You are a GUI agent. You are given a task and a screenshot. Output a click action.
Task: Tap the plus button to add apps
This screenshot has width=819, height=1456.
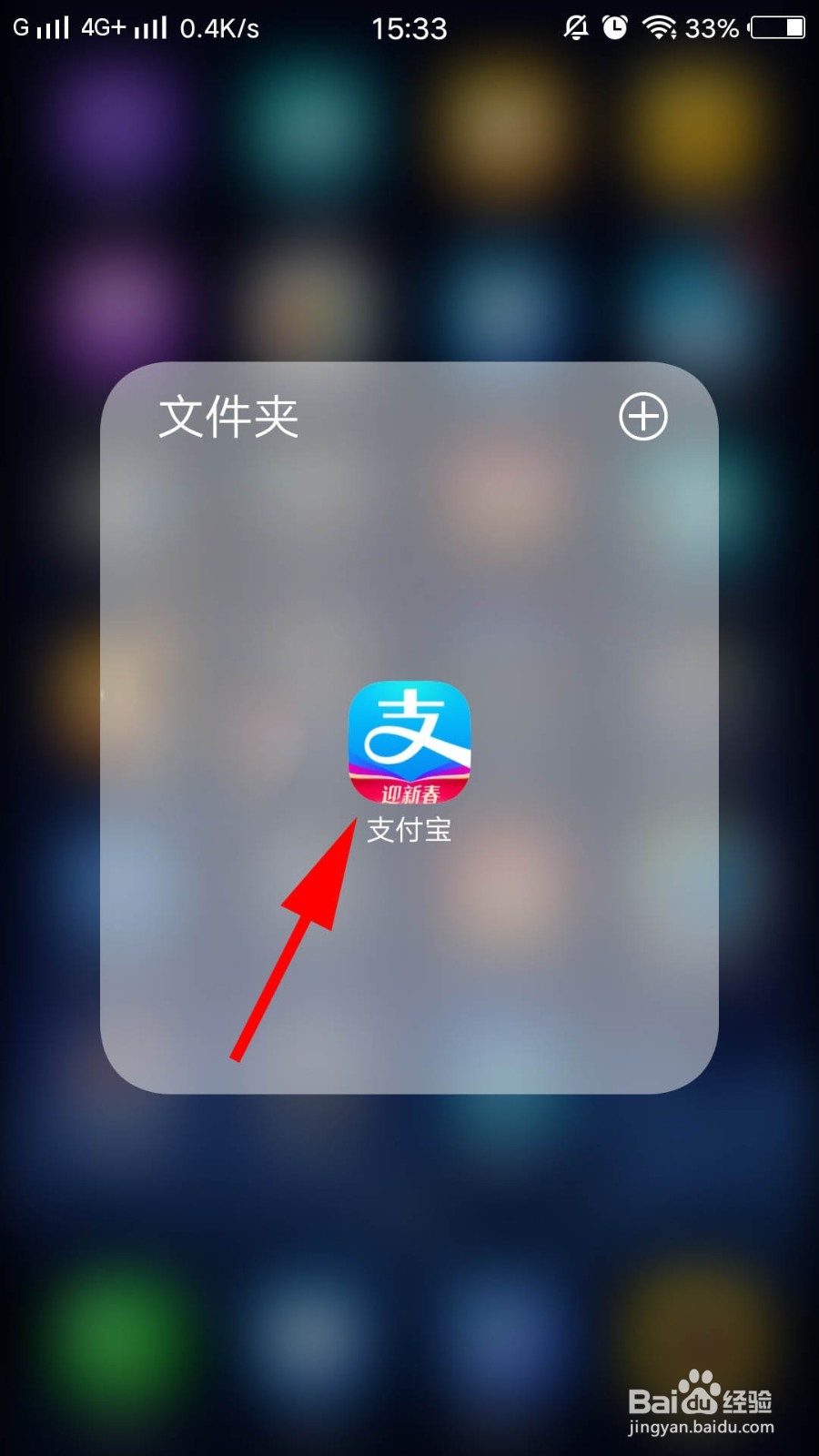pyautogui.click(x=643, y=417)
